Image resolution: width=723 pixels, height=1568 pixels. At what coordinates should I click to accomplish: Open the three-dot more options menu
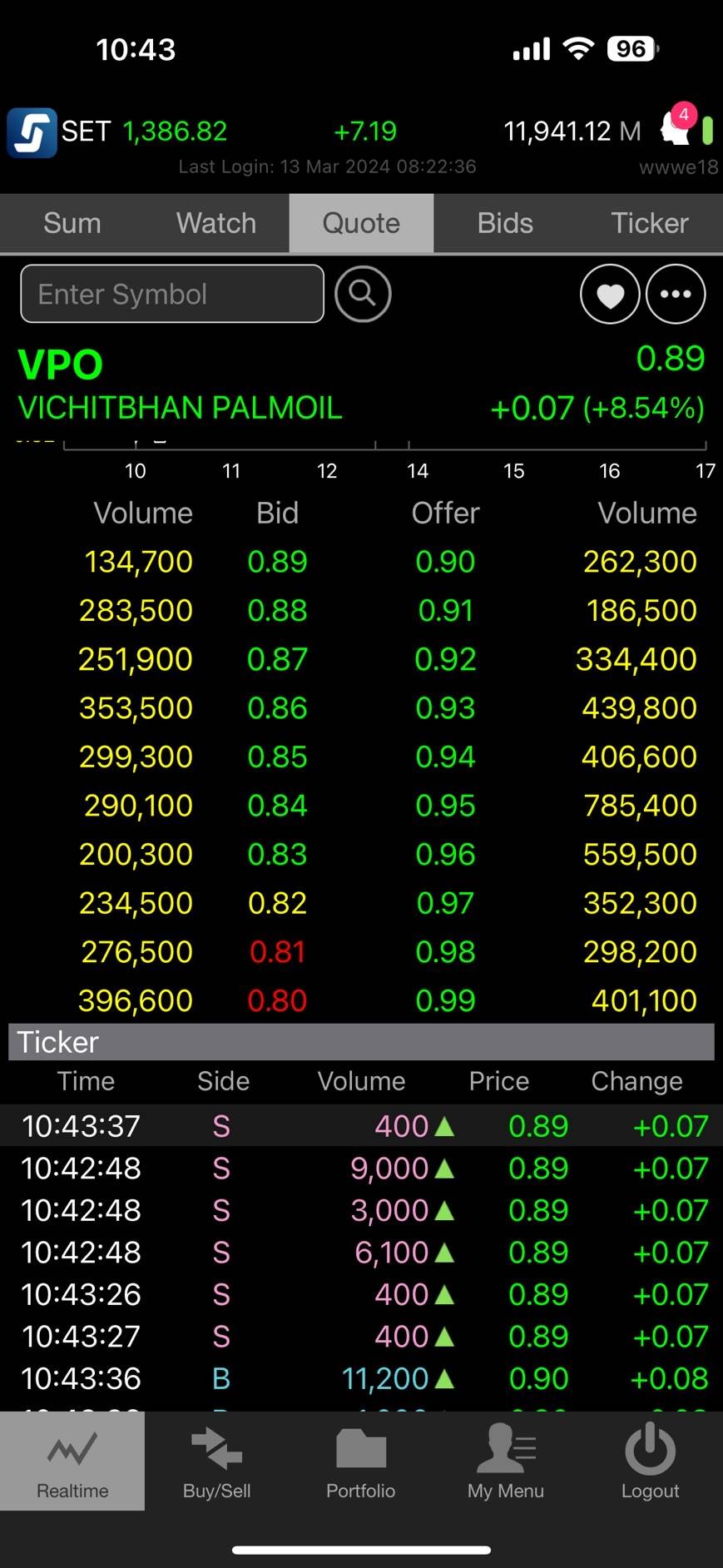(676, 294)
